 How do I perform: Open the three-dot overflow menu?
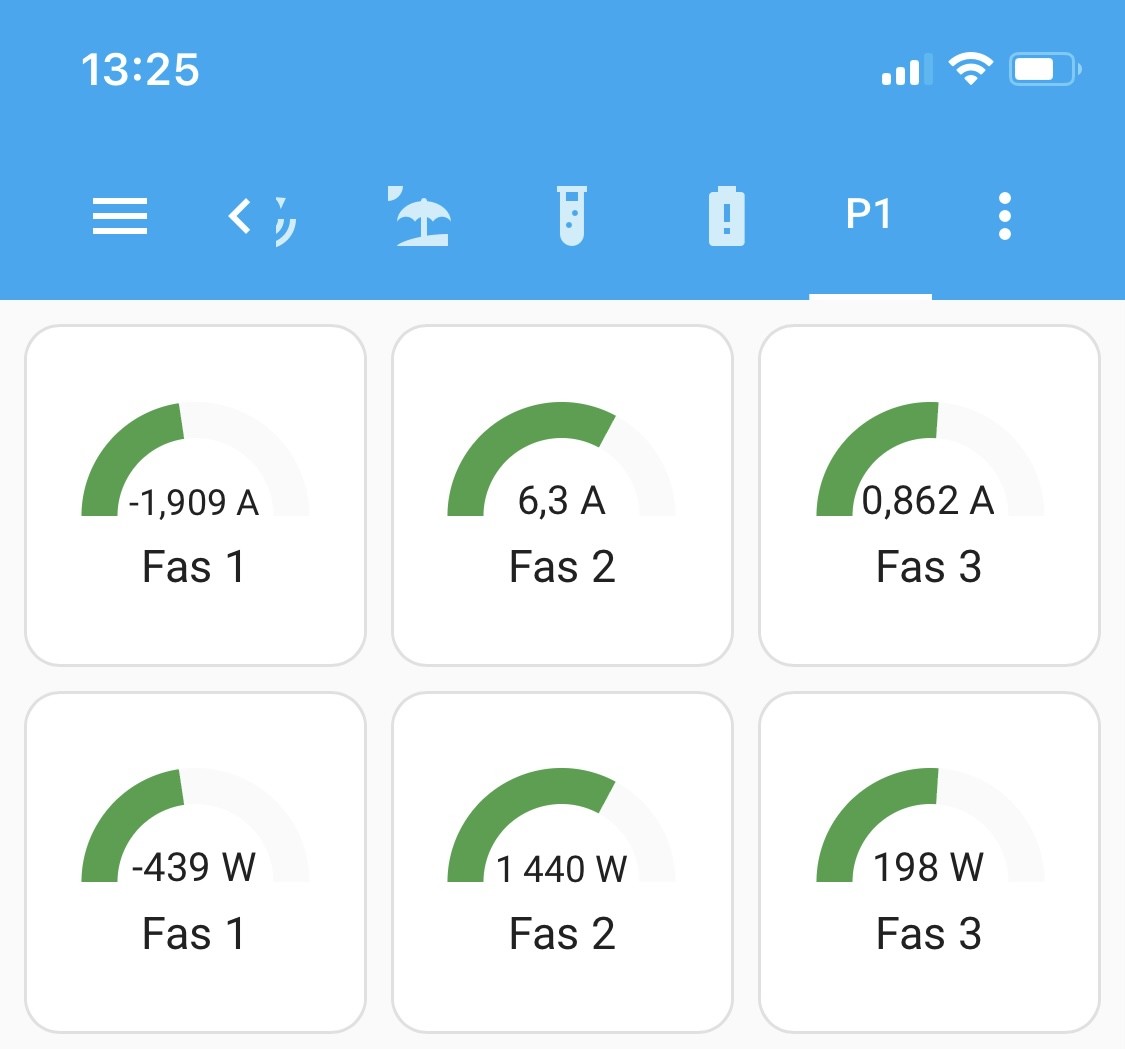[1005, 216]
